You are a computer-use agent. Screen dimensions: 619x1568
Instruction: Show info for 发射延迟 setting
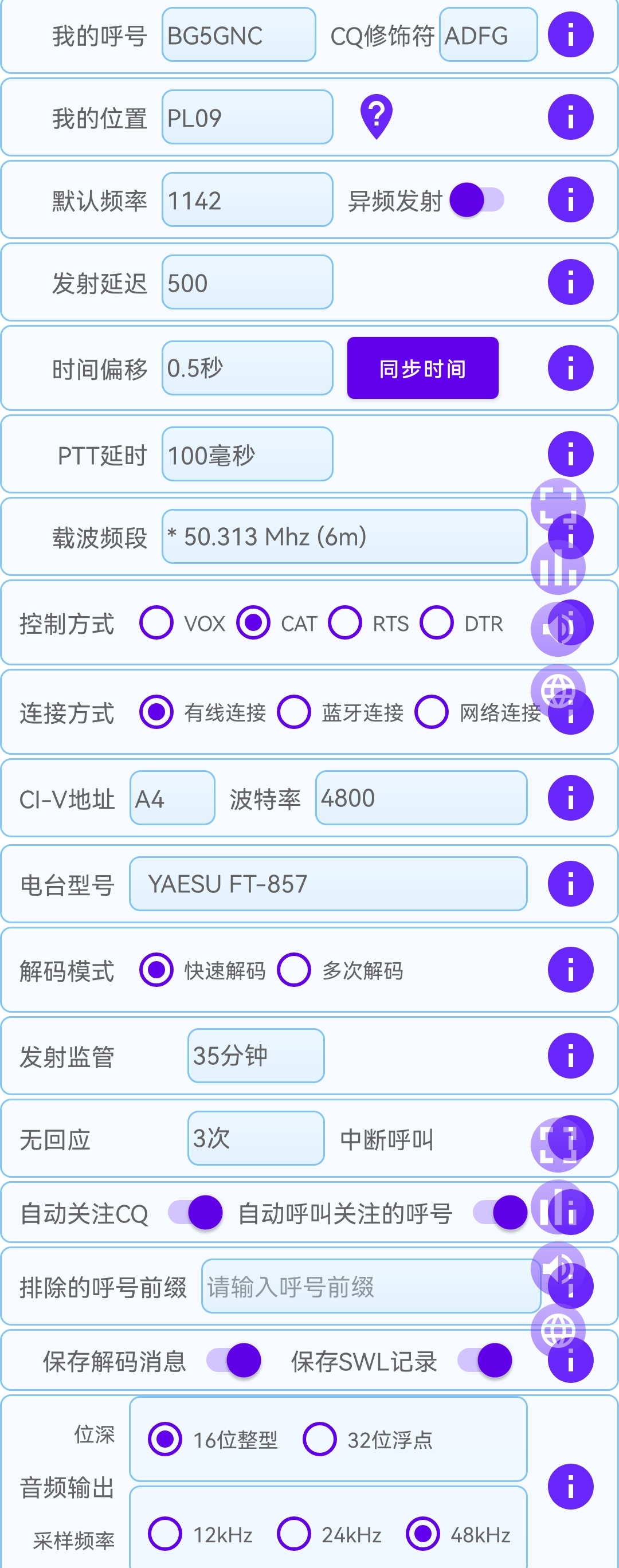pyautogui.click(x=570, y=283)
